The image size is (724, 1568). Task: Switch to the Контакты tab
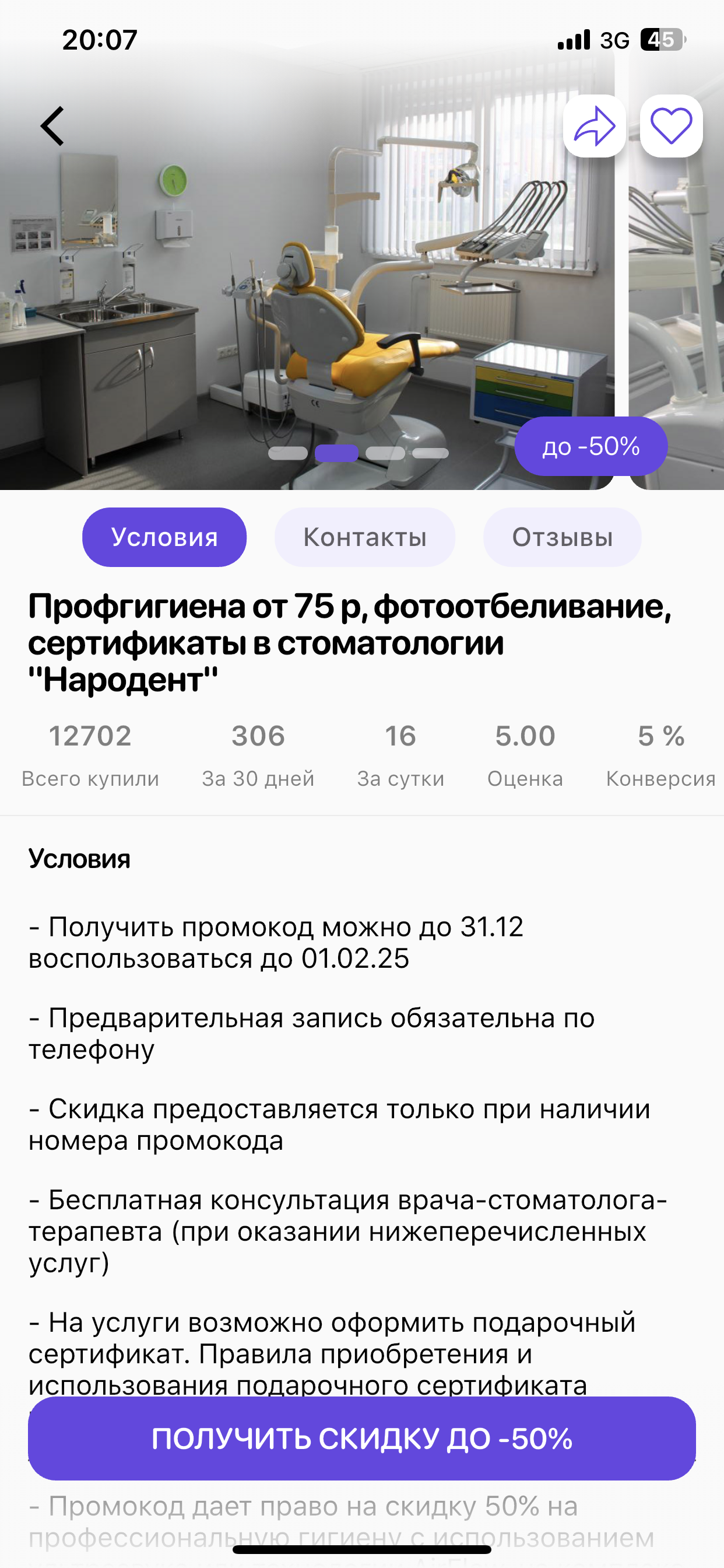point(364,537)
